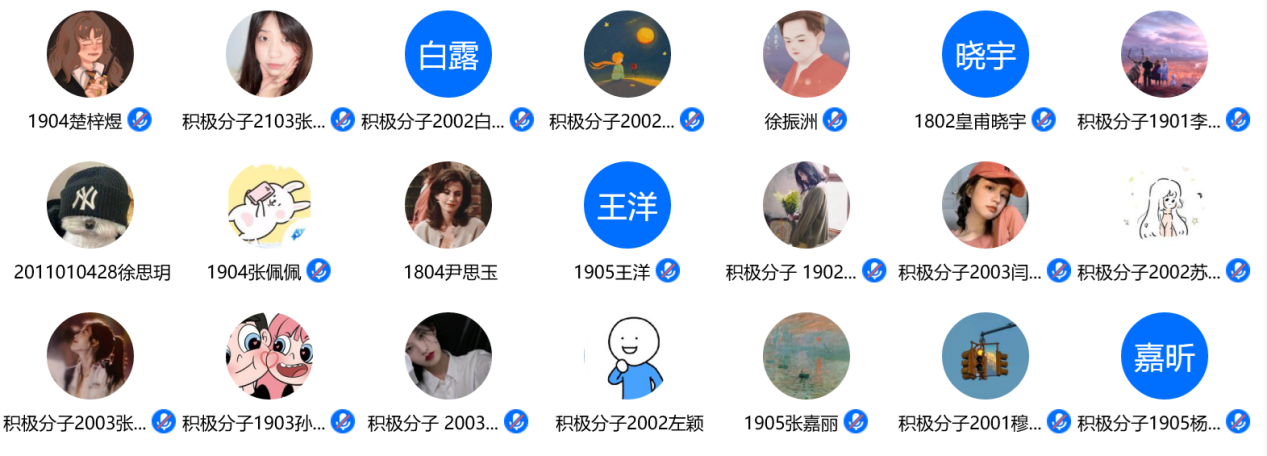Open participant 1904张佩佩
Viewport: 1267px width, 456px height.
(x=269, y=205)
